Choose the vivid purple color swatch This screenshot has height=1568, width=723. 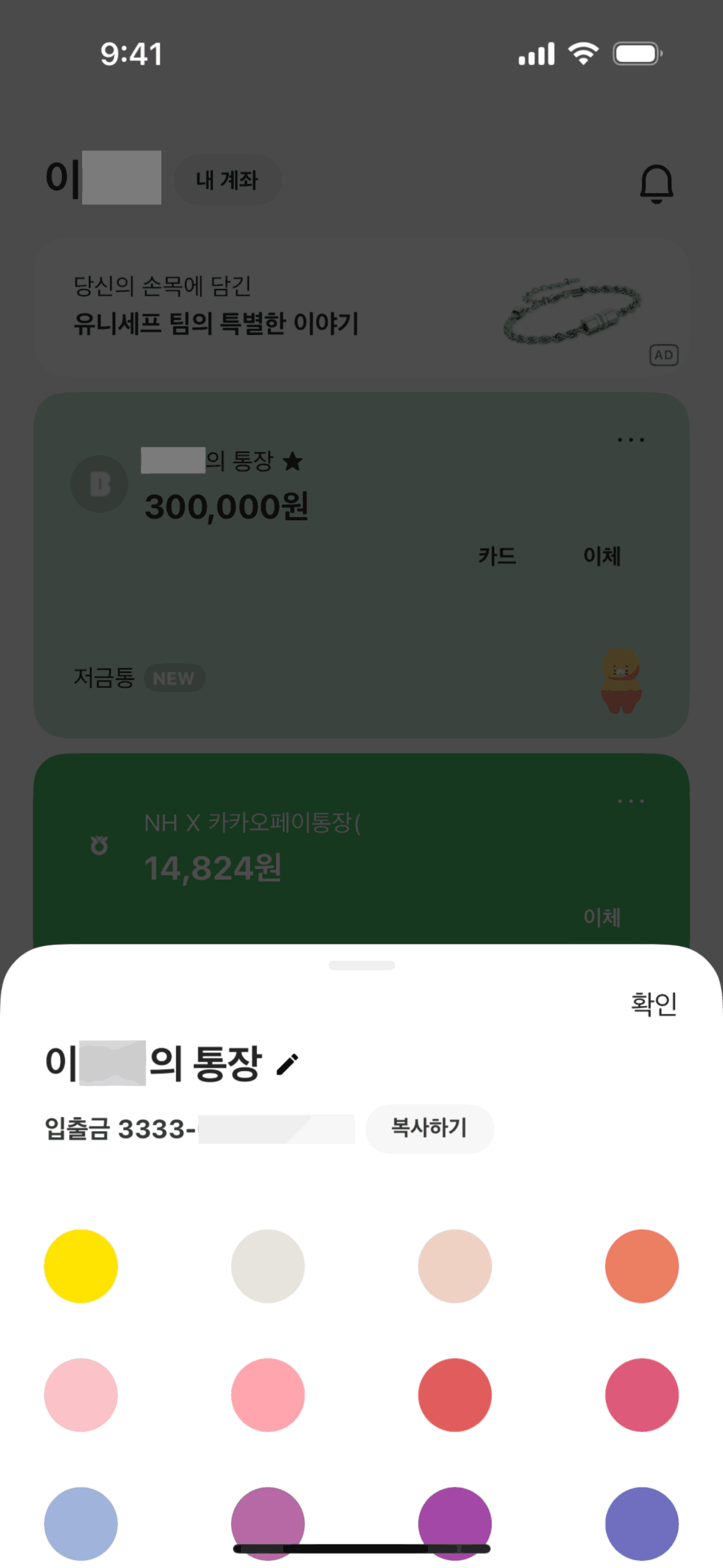pyautogui.click(x=455, y=1515)
